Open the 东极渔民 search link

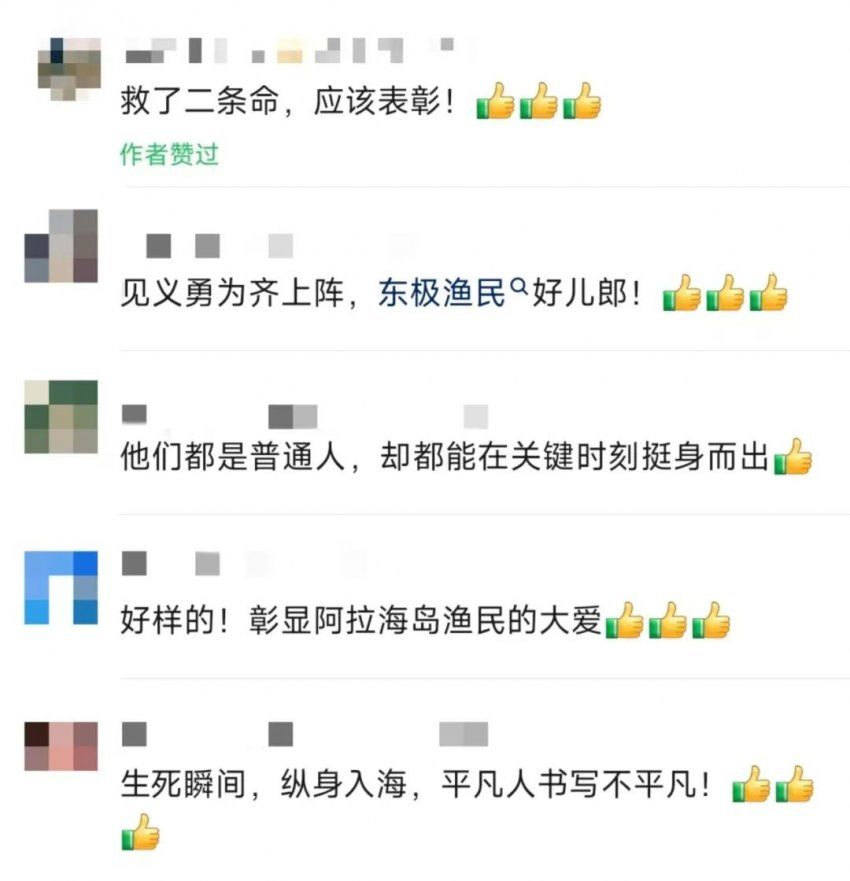(443, 294)
